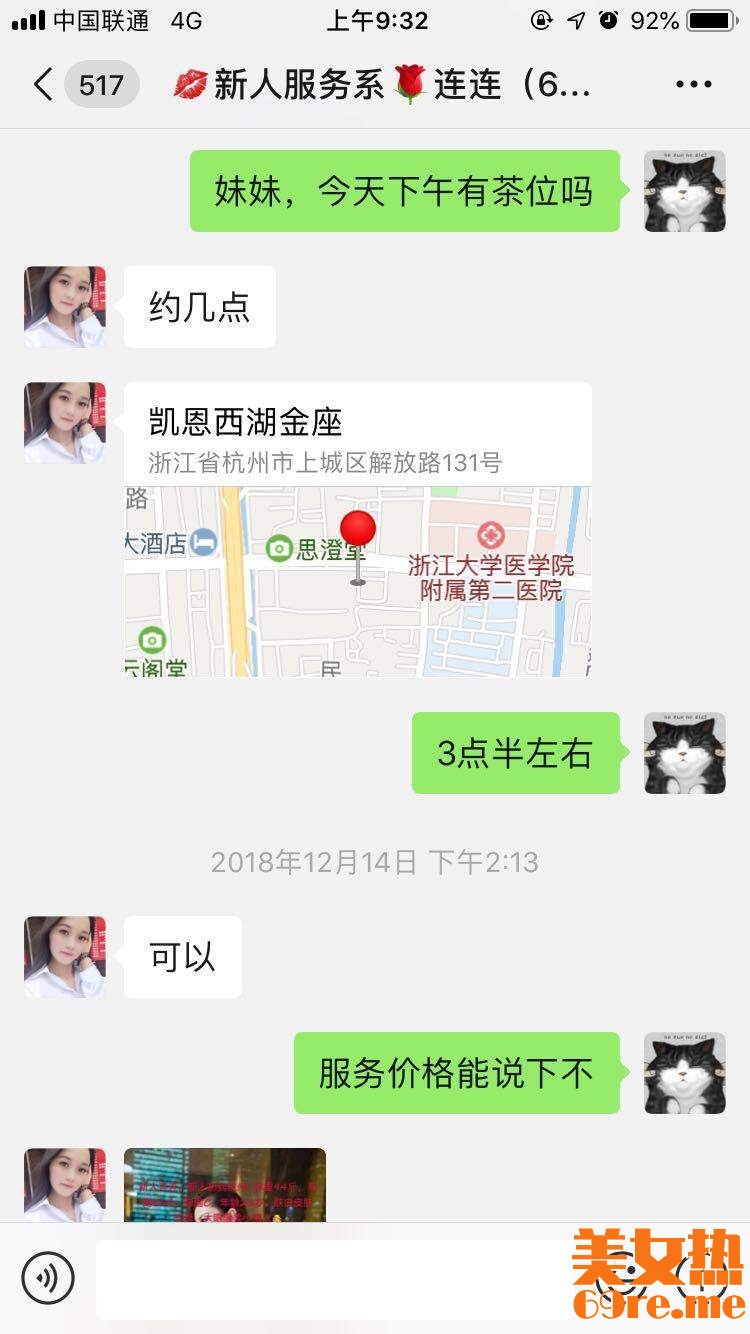
Task: Open the chat info overflow menu
Action: tap(693, 86)
